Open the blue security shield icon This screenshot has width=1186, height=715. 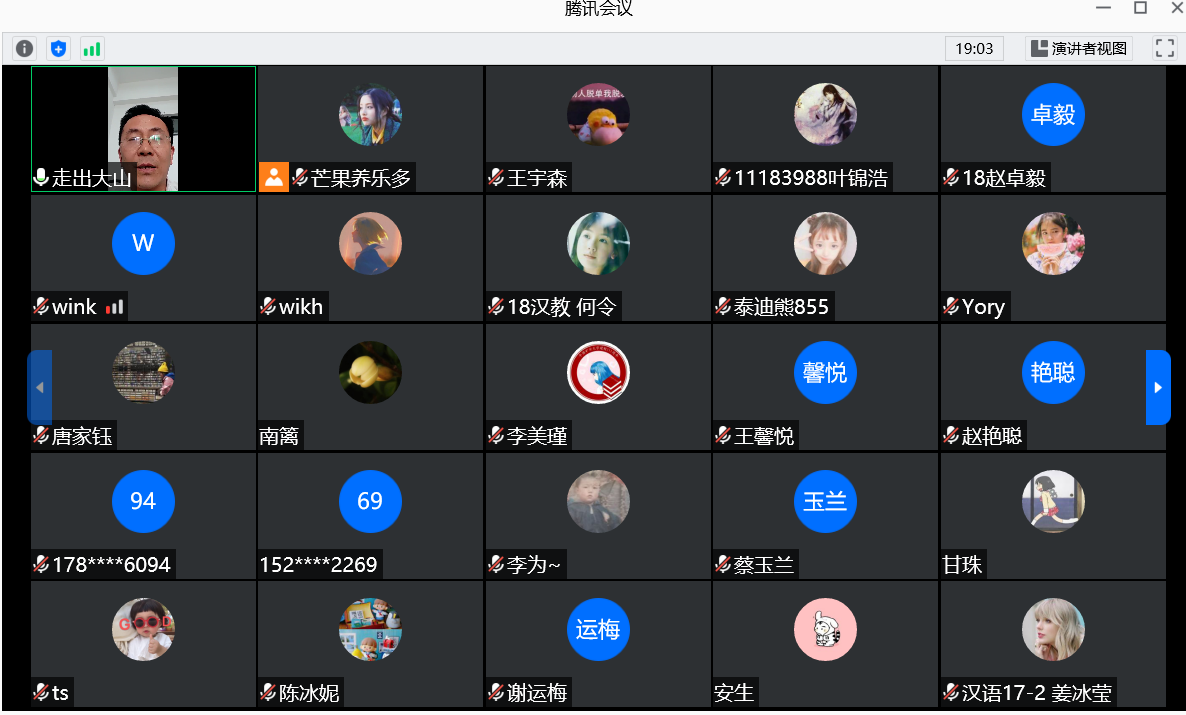(x=58, y=48)
